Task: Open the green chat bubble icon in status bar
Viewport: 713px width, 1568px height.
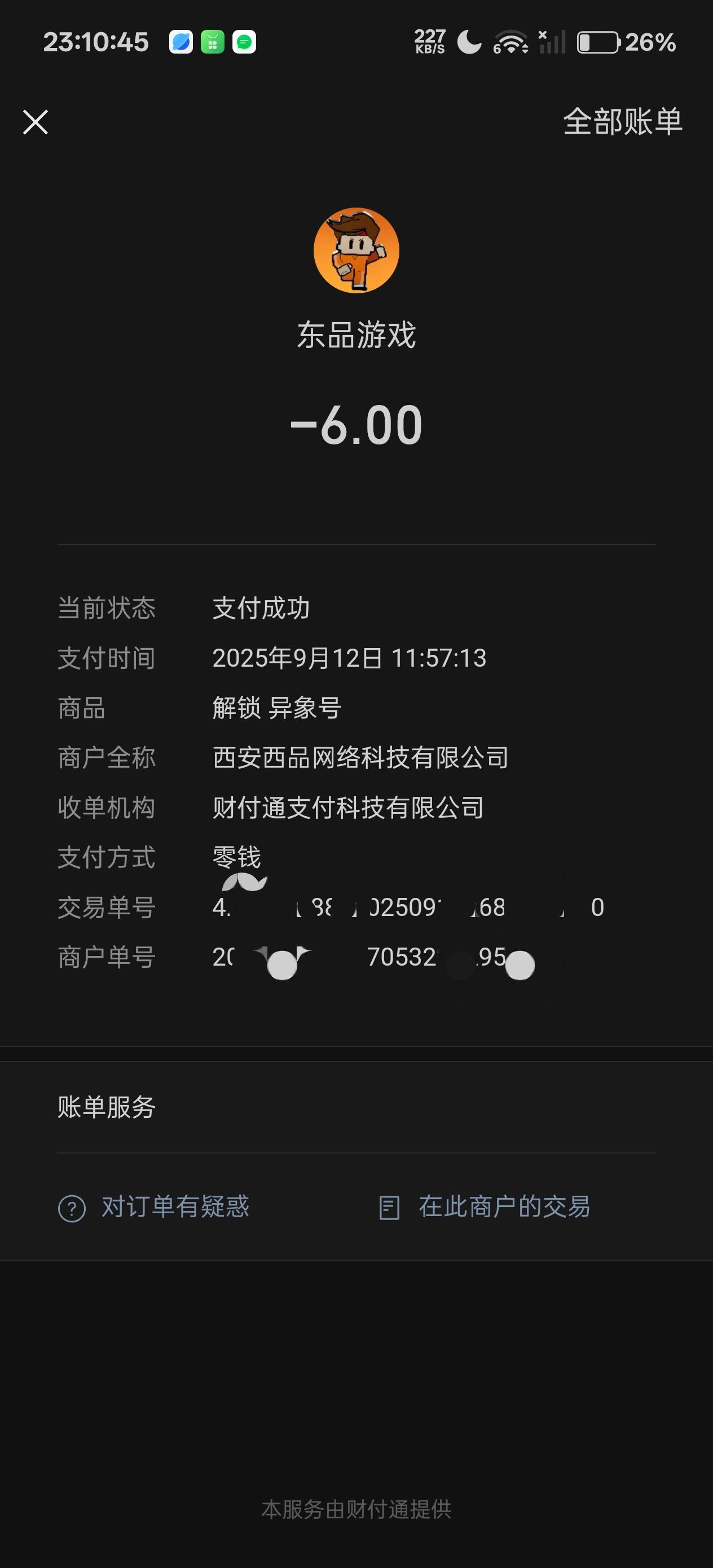Action: [245, 41]
